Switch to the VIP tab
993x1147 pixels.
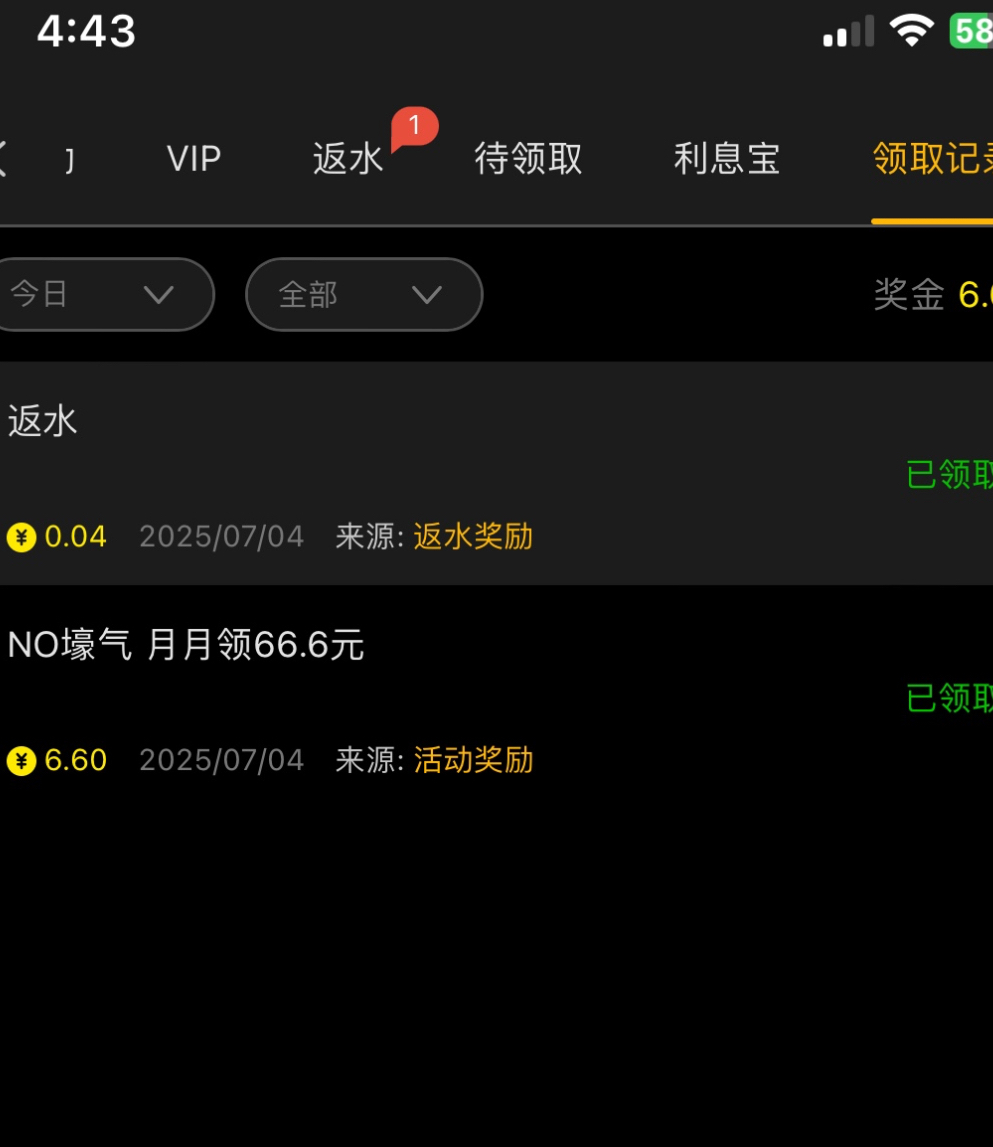tap(193, 159)
